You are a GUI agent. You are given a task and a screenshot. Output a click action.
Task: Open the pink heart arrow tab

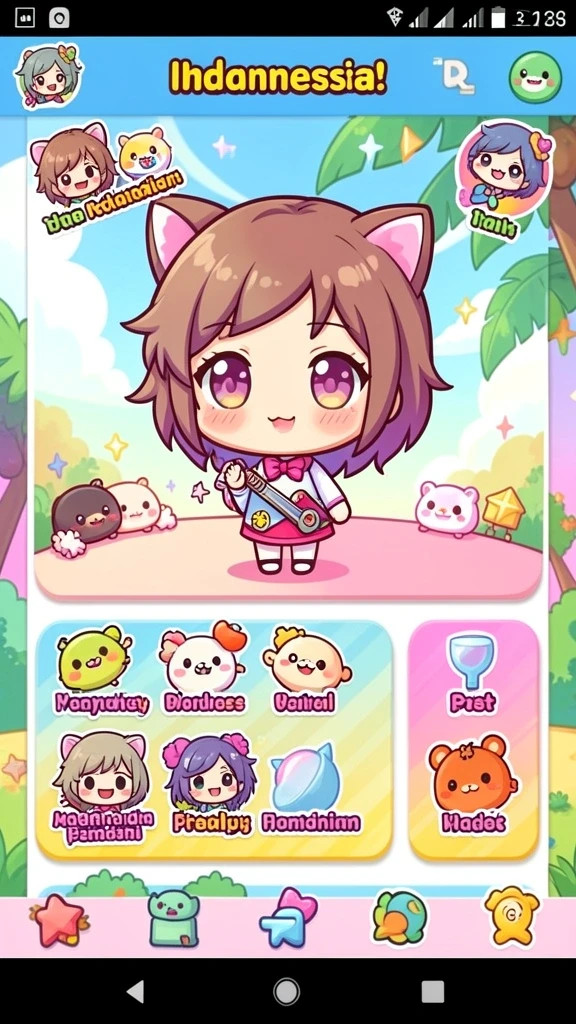tap(287, 918)
